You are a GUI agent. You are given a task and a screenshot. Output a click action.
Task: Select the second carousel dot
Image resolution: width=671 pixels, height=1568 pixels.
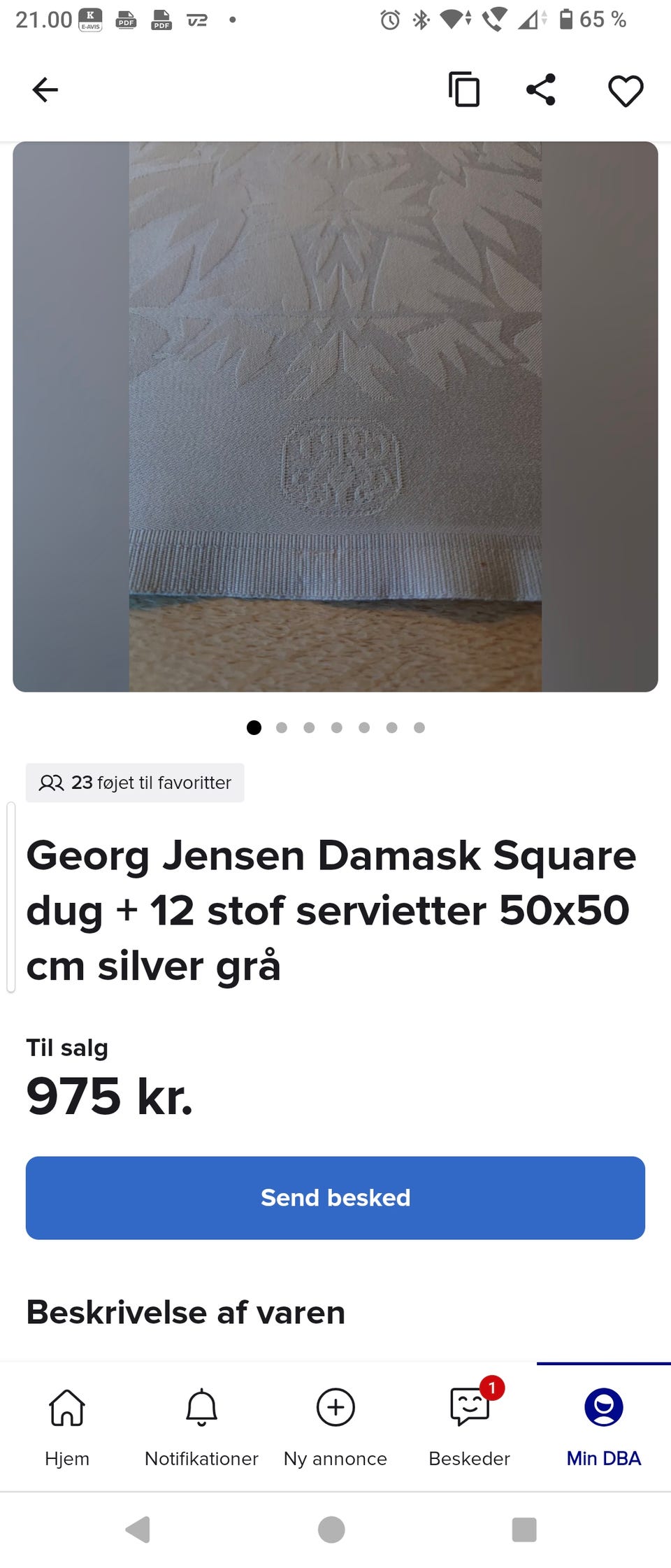pos(282,727)
